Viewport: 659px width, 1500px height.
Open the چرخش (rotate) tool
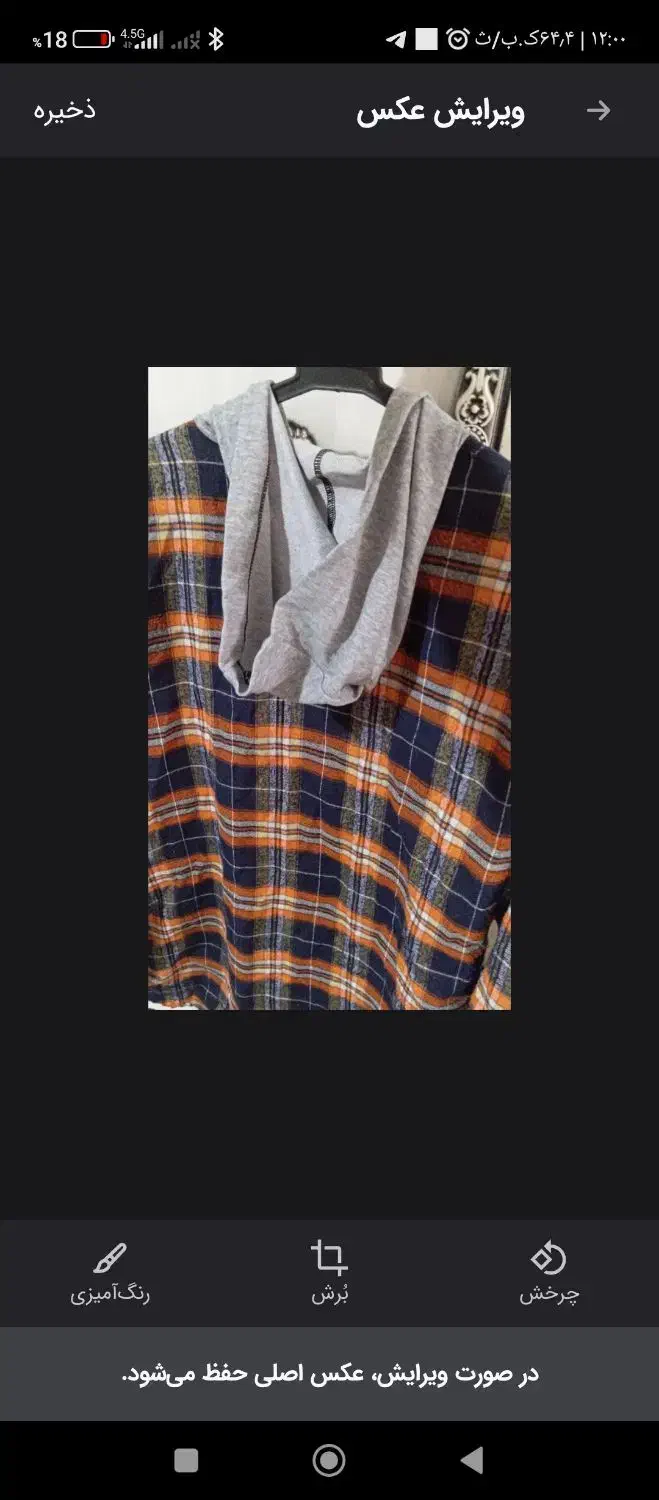pos(548,1272)
